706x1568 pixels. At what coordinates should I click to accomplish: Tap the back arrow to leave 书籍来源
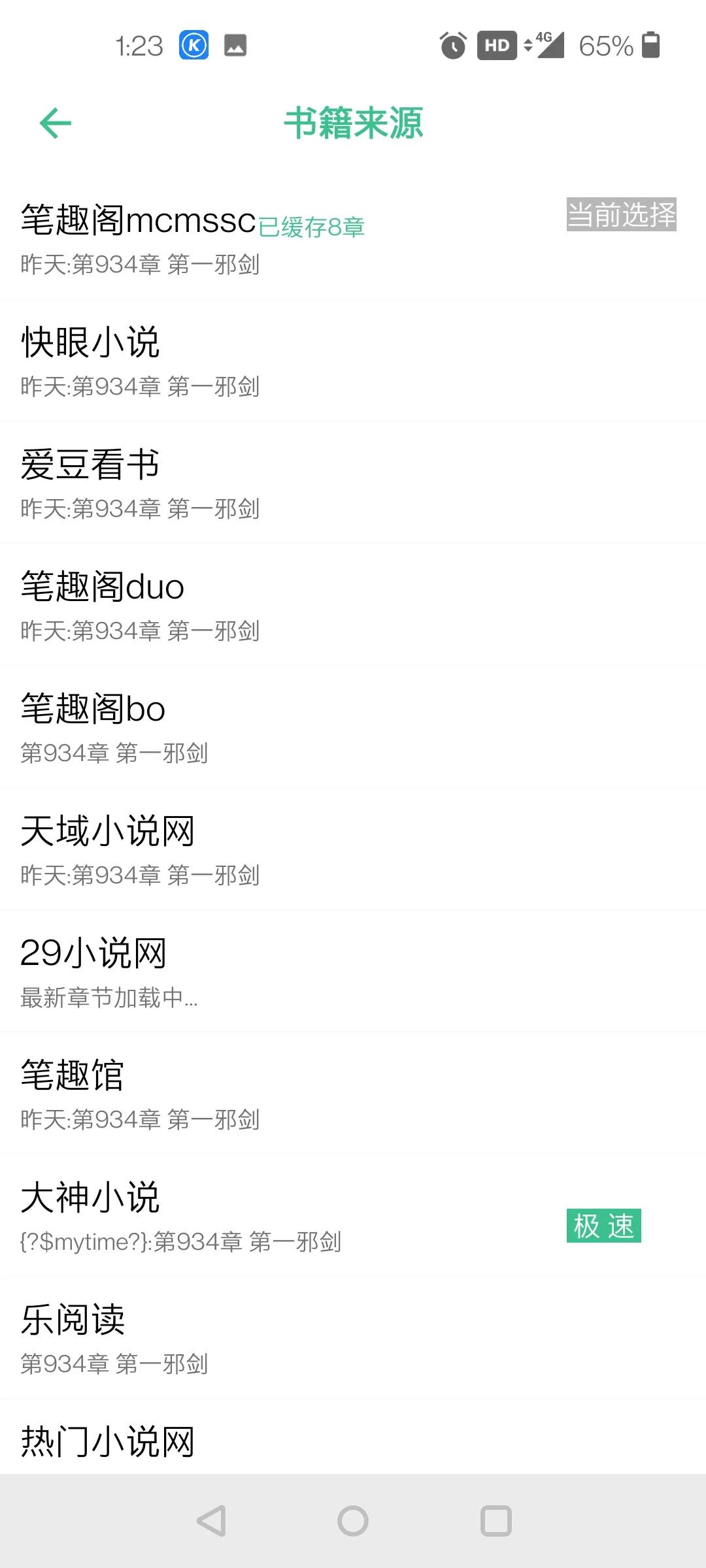coord(55,123)
